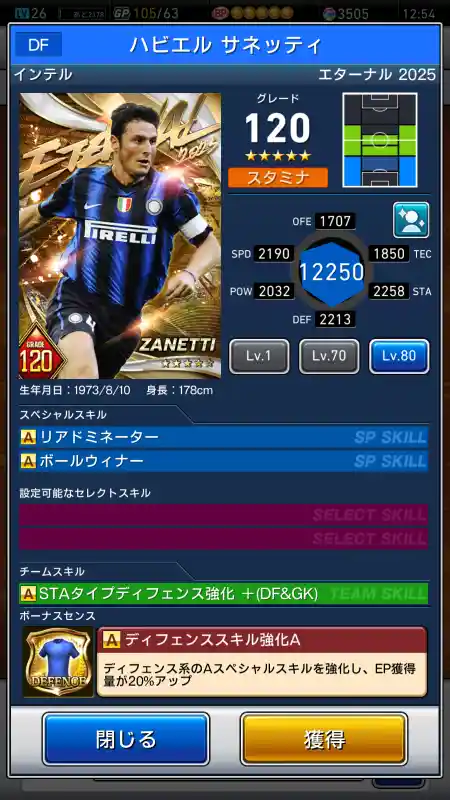Switch stats view to Lv.70
The image size is (450, 800).
coord(329,356)
